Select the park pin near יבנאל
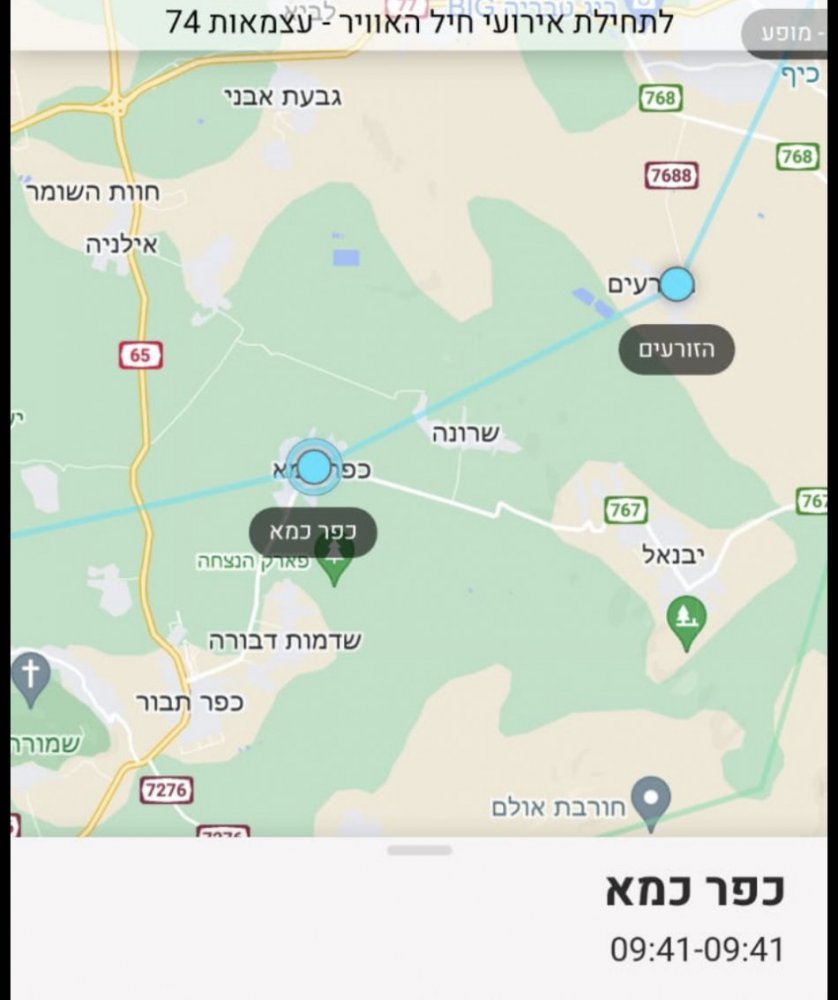Screen dimensions: 838x1000 687,619
